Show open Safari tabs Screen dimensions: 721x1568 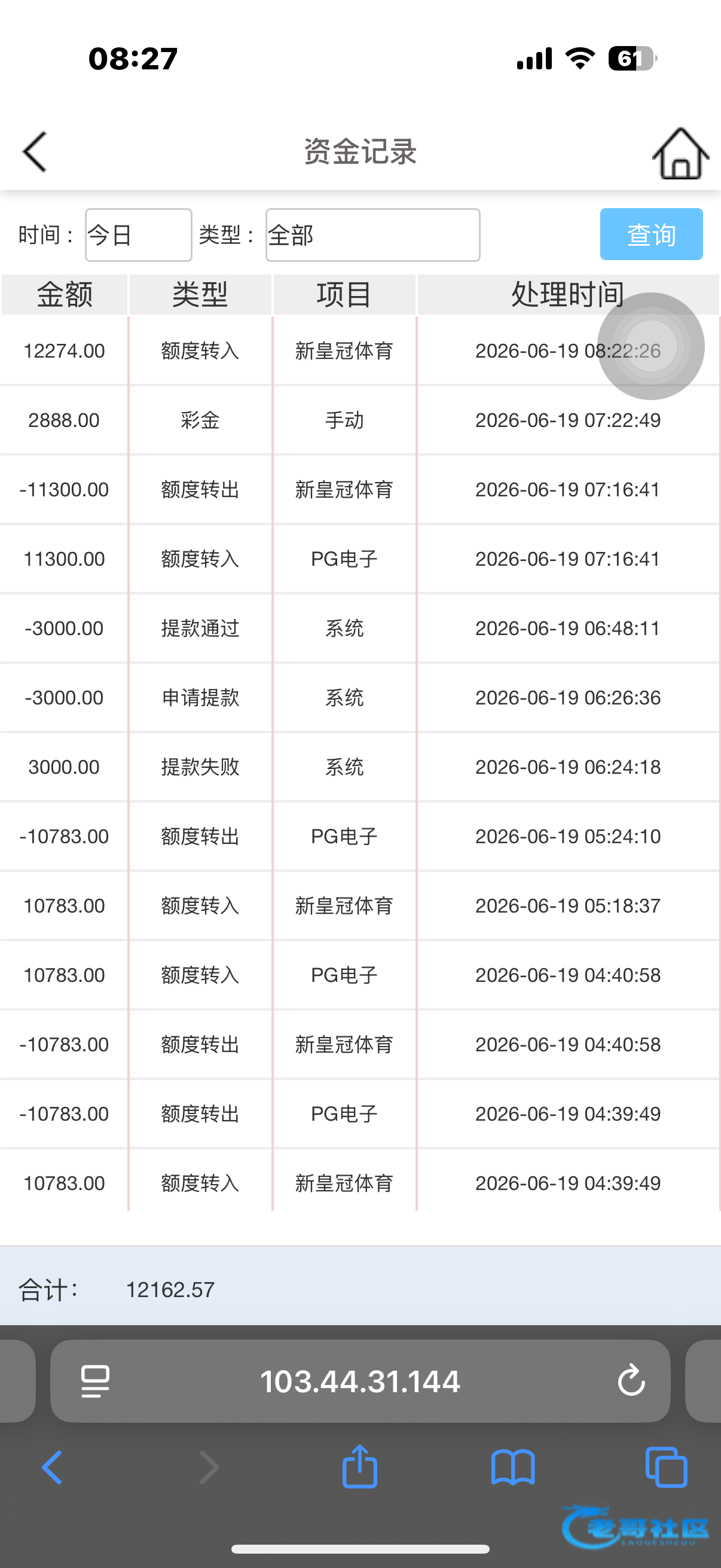point(666,1467)
